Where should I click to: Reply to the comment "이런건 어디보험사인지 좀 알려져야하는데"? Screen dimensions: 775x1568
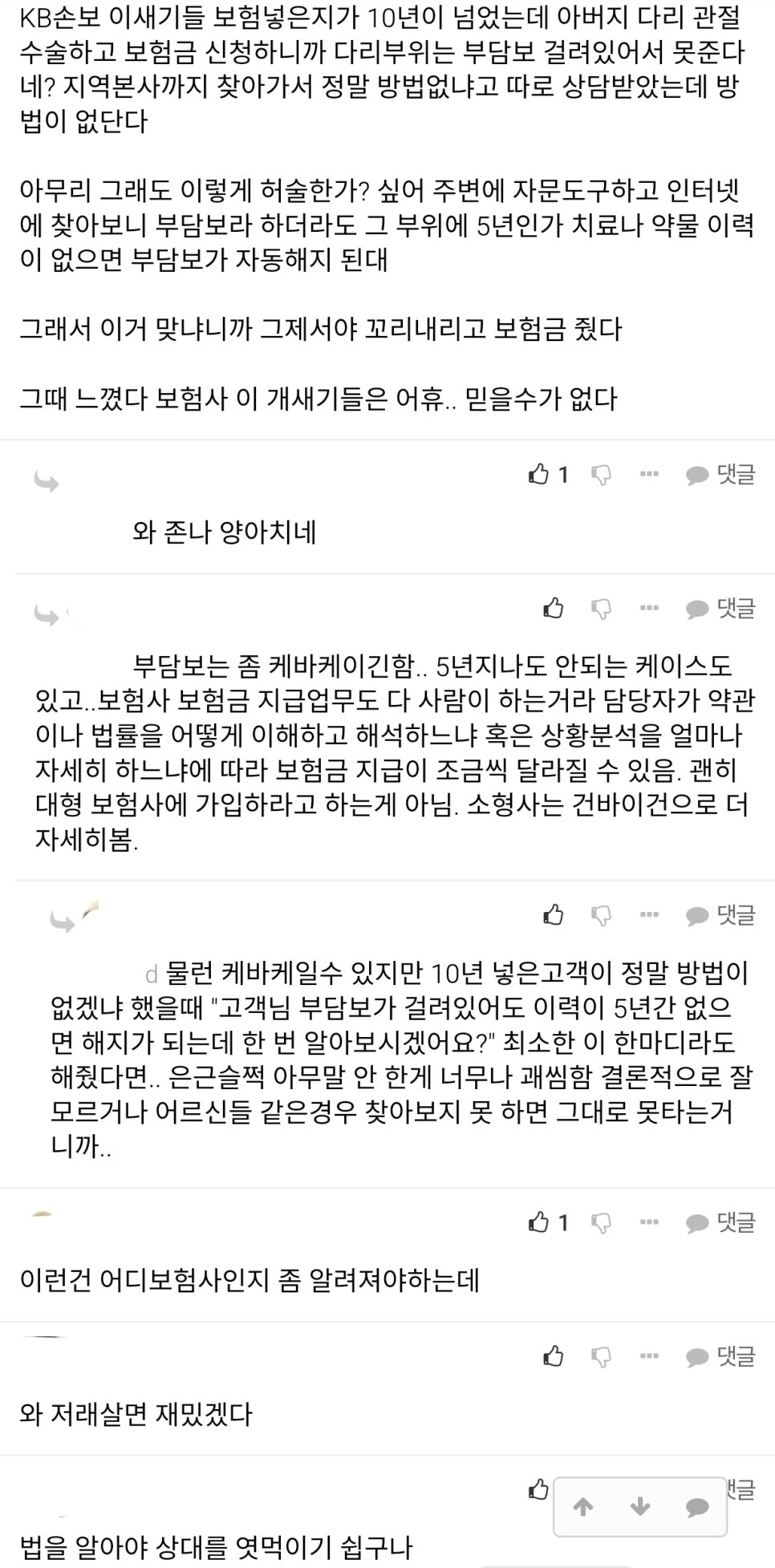pyautogui.click(x=720, y=1222)
